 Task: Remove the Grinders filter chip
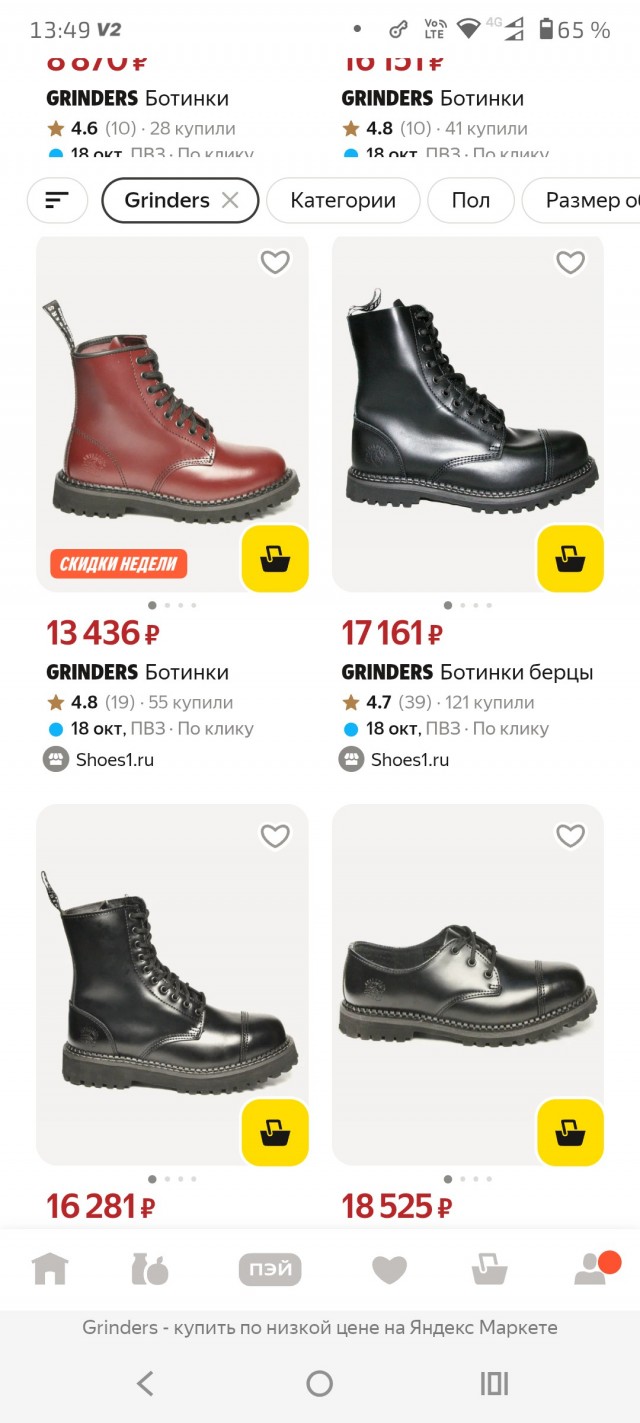[230, 200]
